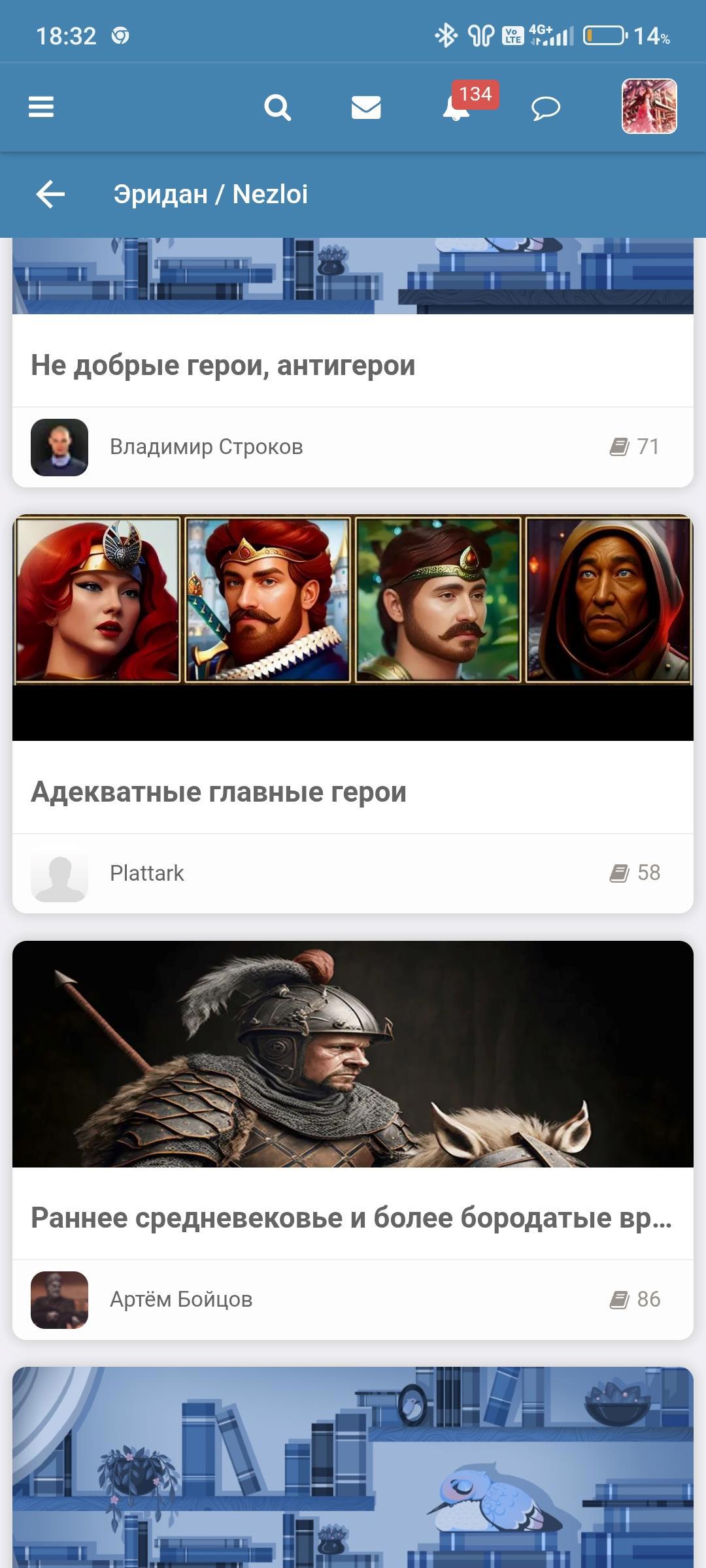Go back using the arrow near Эридан / Nezloi
The width and height of the screenshot is (706, 1568).
tap(50, 194)
